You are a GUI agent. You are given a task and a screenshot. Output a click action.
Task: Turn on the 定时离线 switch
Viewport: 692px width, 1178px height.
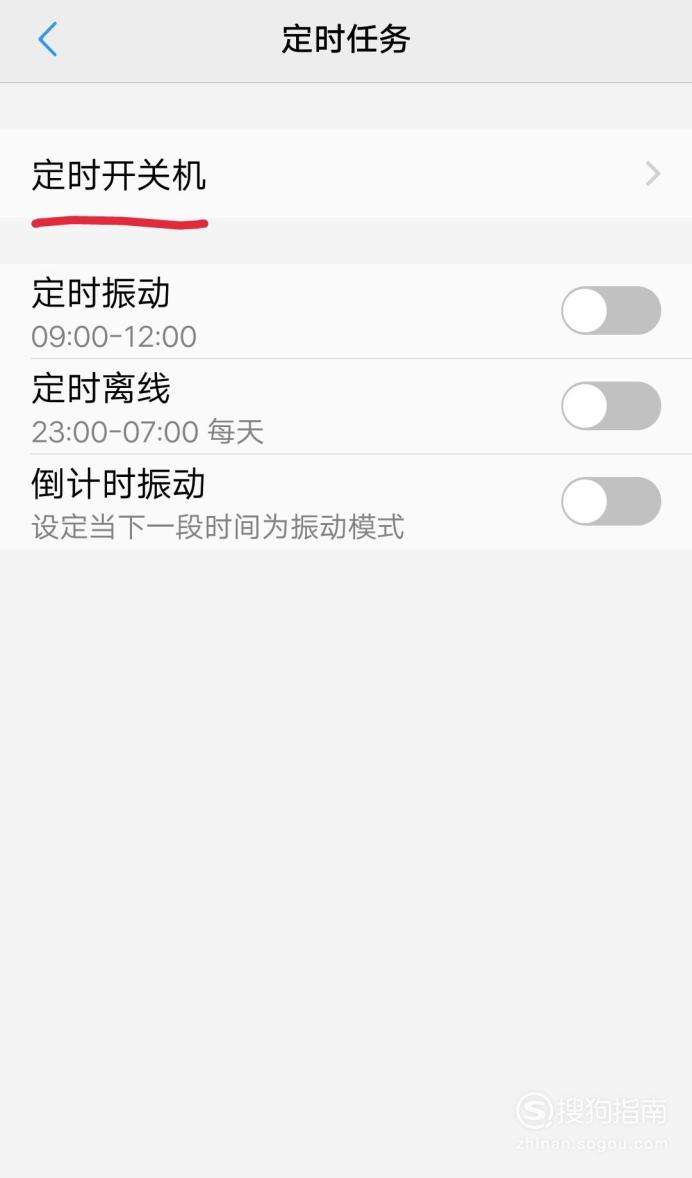[x=611, y=406]
